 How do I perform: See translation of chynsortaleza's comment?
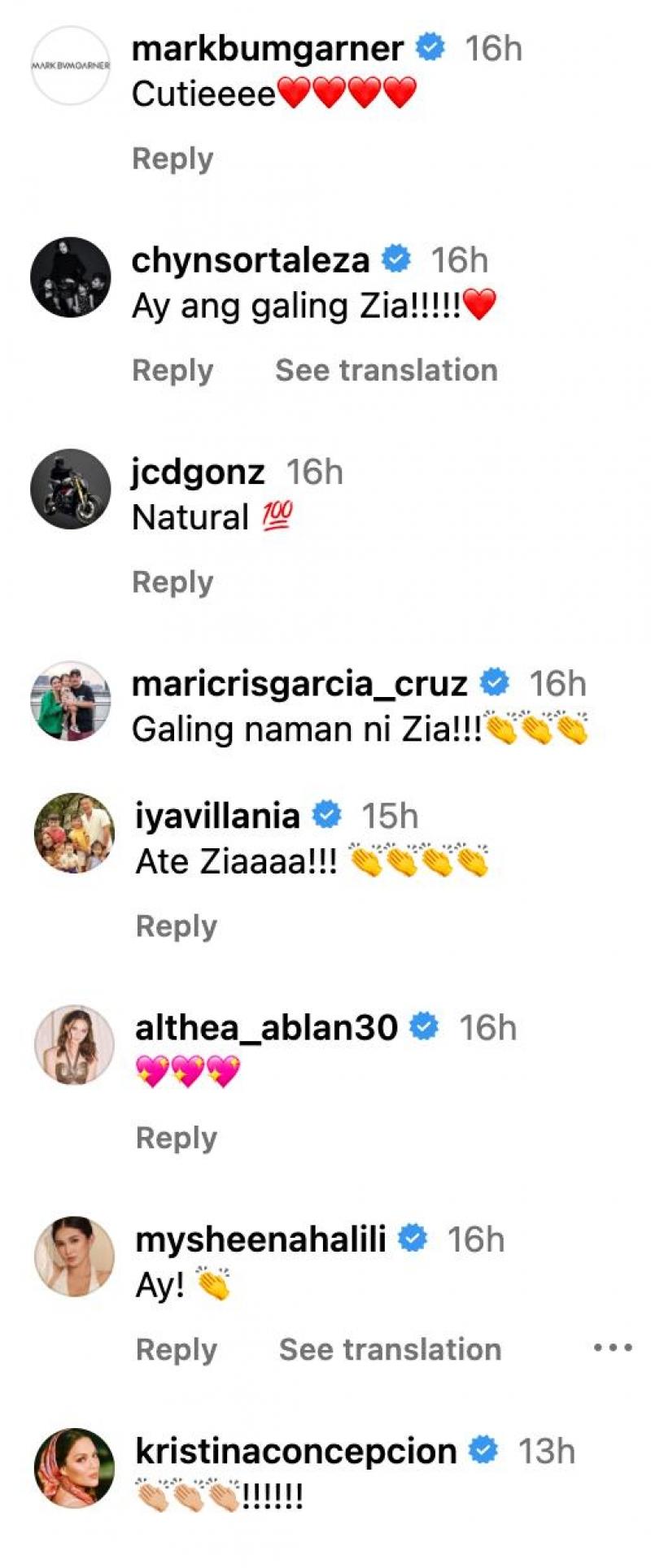(386, 370)
